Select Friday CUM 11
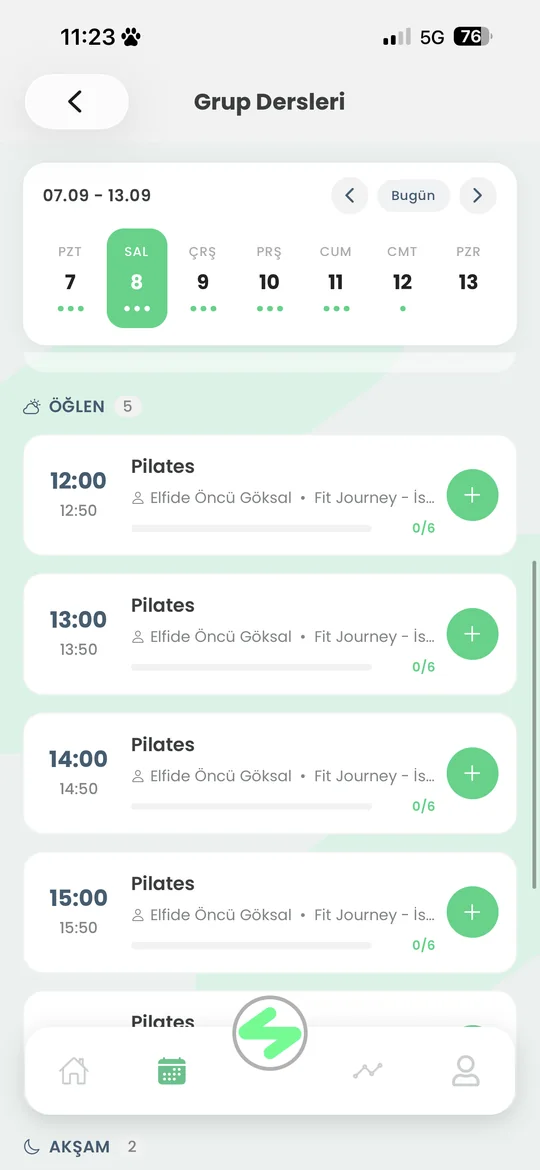The height and width of the screenshot is (1170, 540). [x=336, y=278]
